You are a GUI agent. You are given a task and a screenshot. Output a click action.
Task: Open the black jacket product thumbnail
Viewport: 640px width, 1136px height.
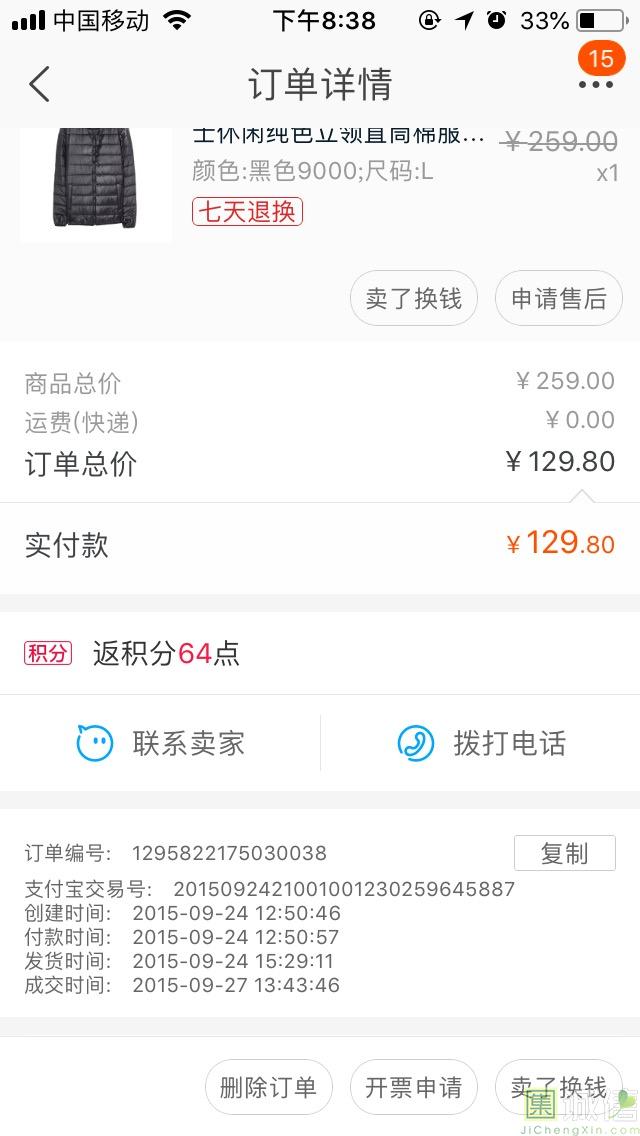point(96,184)
